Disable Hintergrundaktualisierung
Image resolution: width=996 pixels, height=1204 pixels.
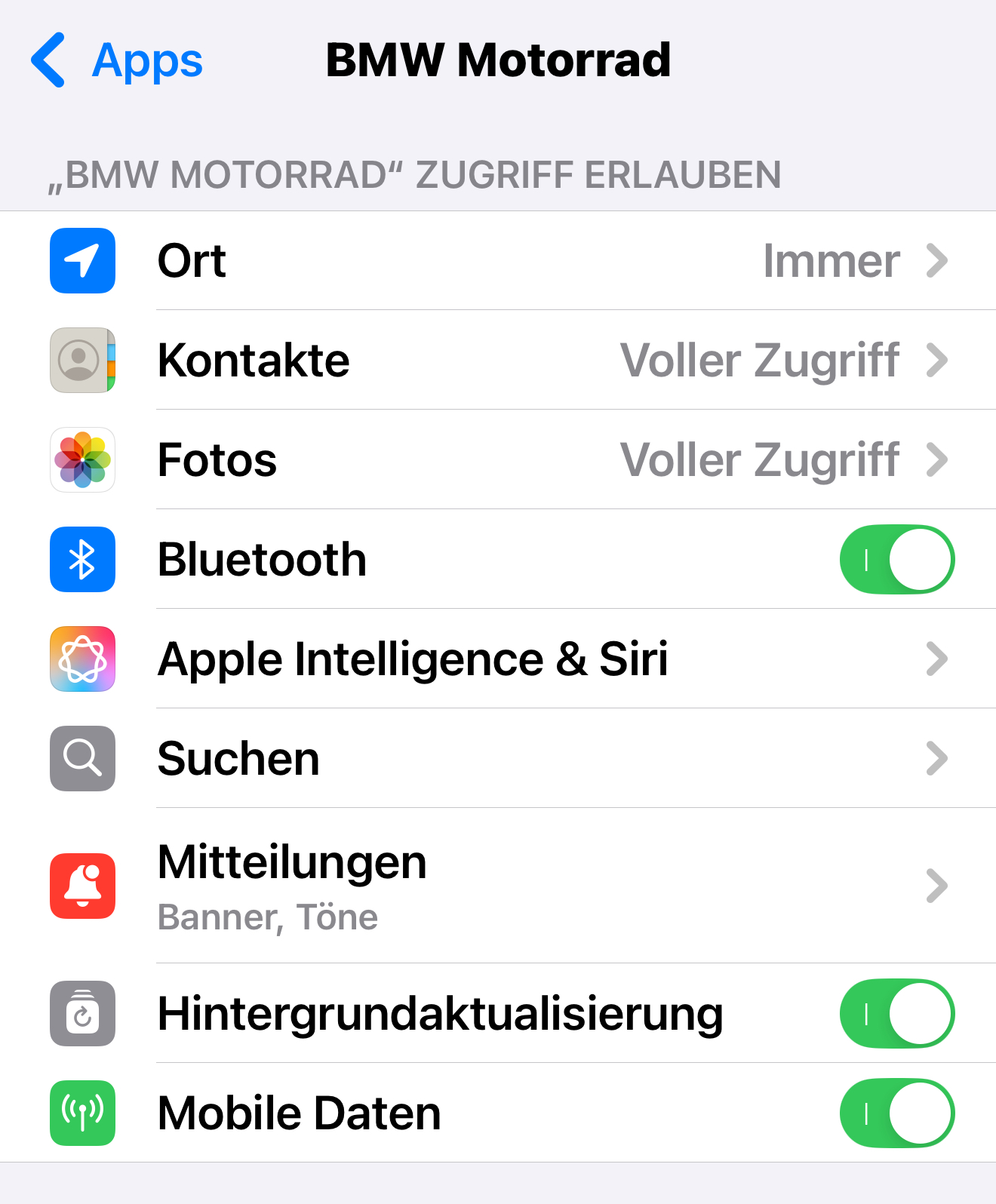896,1014
